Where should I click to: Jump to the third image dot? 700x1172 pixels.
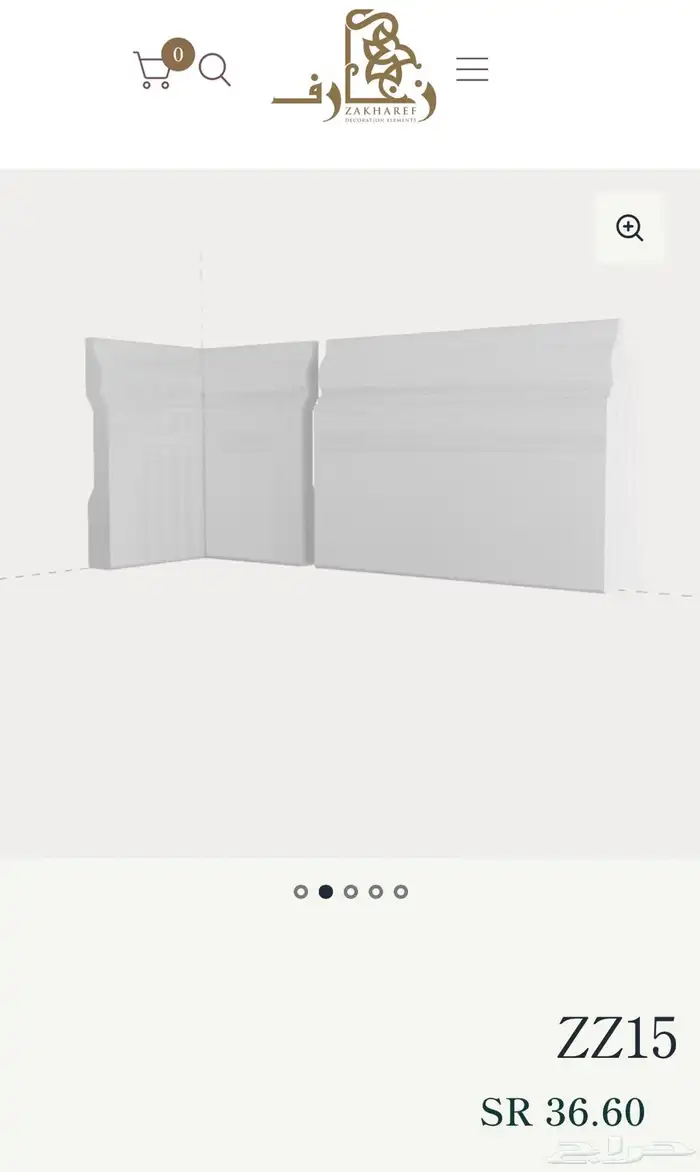coord(350,892)
